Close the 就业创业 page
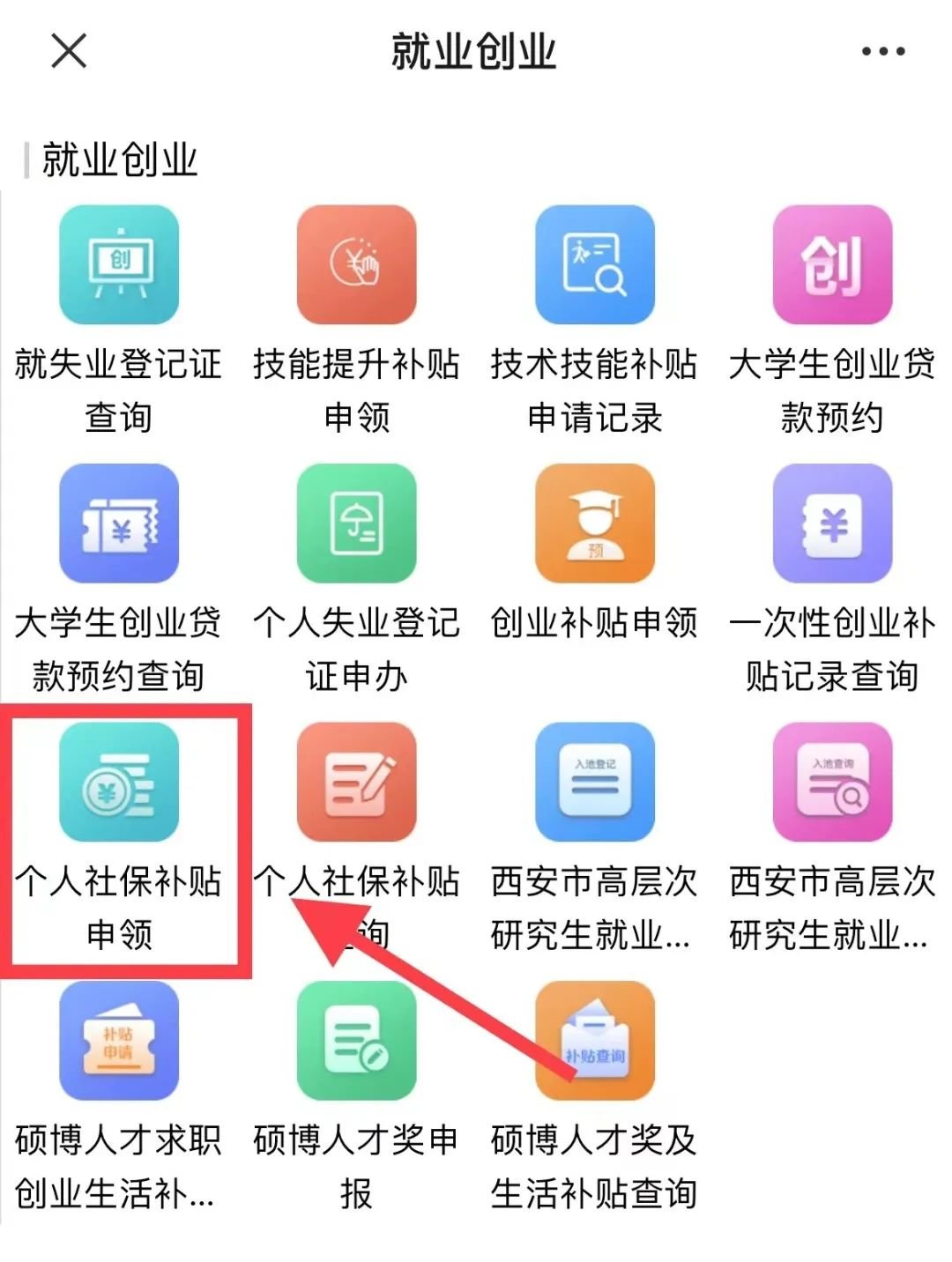The height and width of the screenshot is (1262, 952). pos(69,50)
